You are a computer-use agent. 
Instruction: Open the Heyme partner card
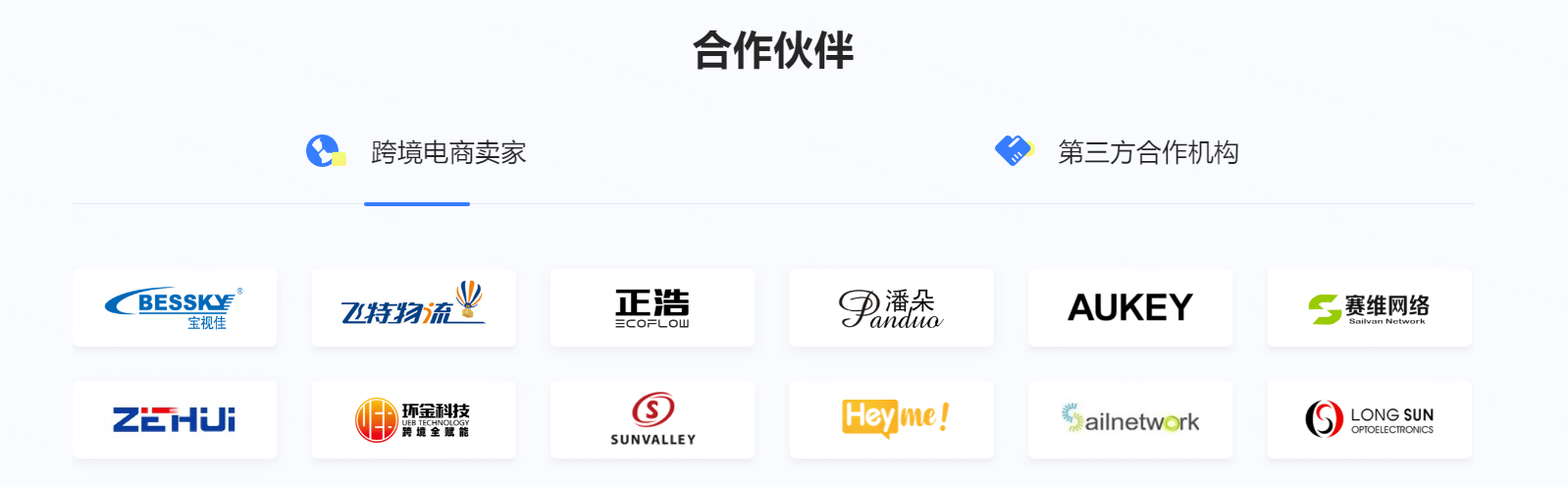click(x=891, y=420)
